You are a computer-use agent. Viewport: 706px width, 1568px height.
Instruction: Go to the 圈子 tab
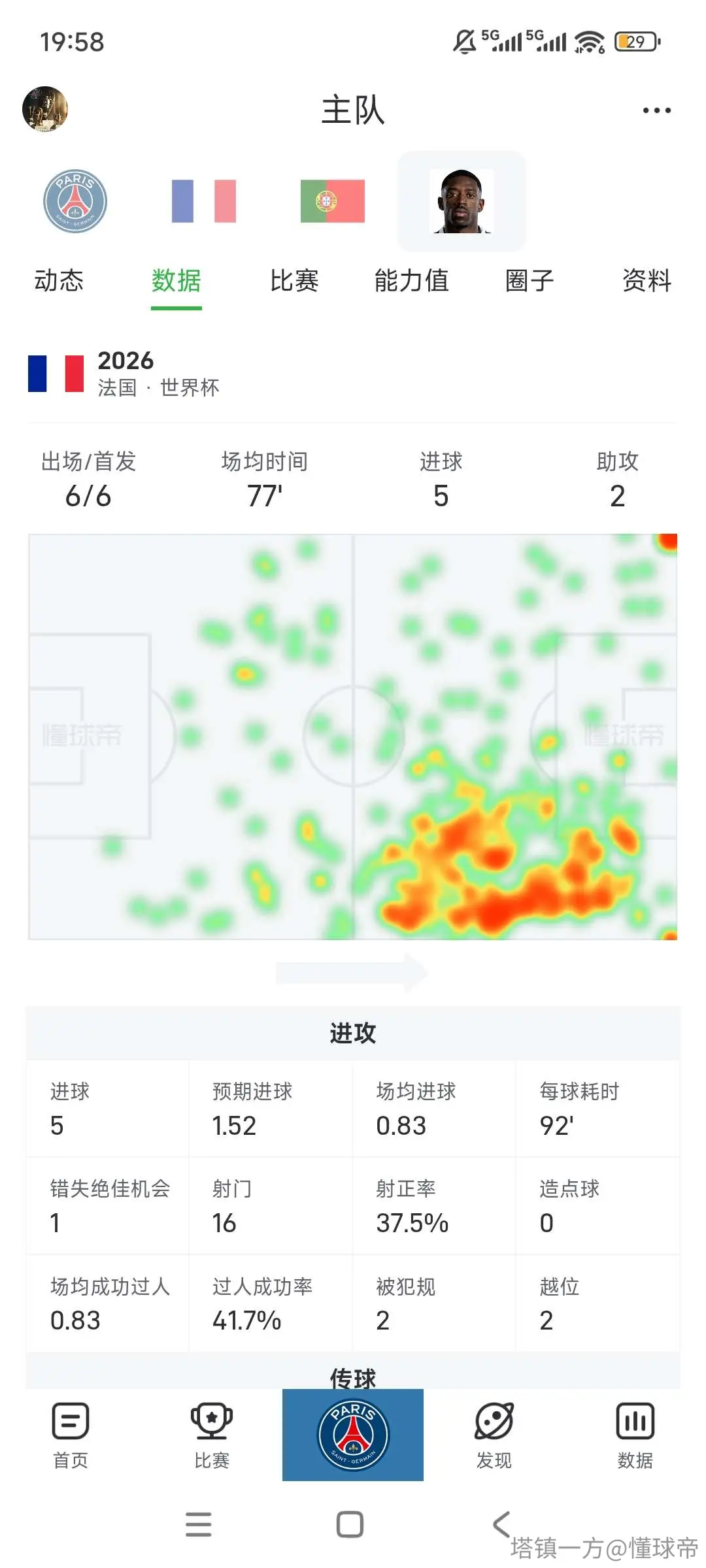coord(529,281)
